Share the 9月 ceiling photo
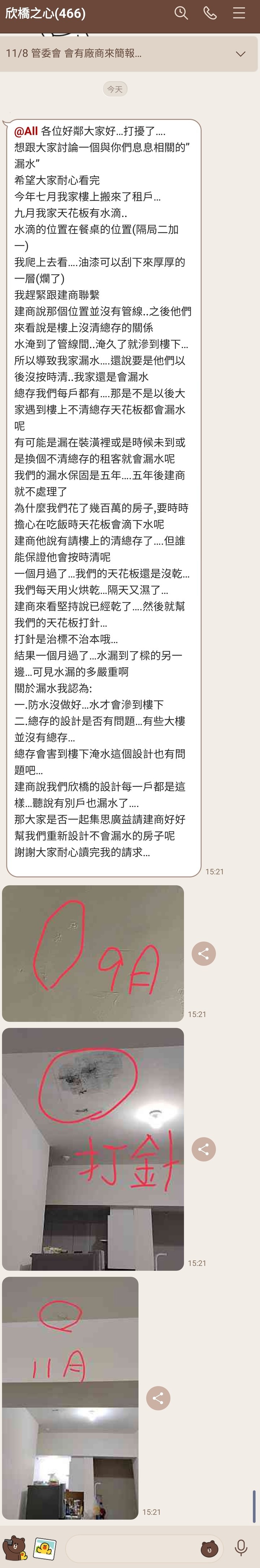This screenshot has height=1568, width=260. 204,954
